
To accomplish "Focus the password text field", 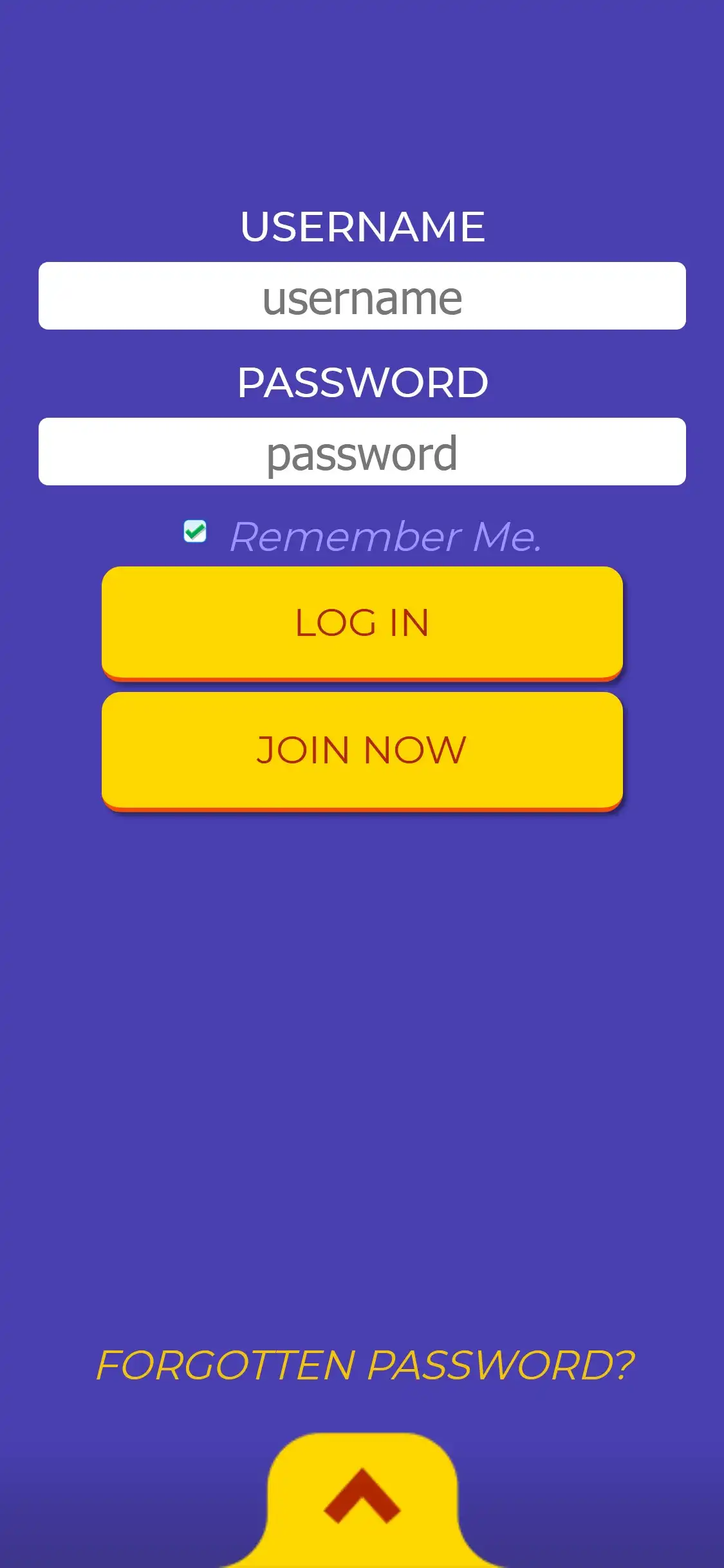I will pyautogui.click(x=362, y=452).
